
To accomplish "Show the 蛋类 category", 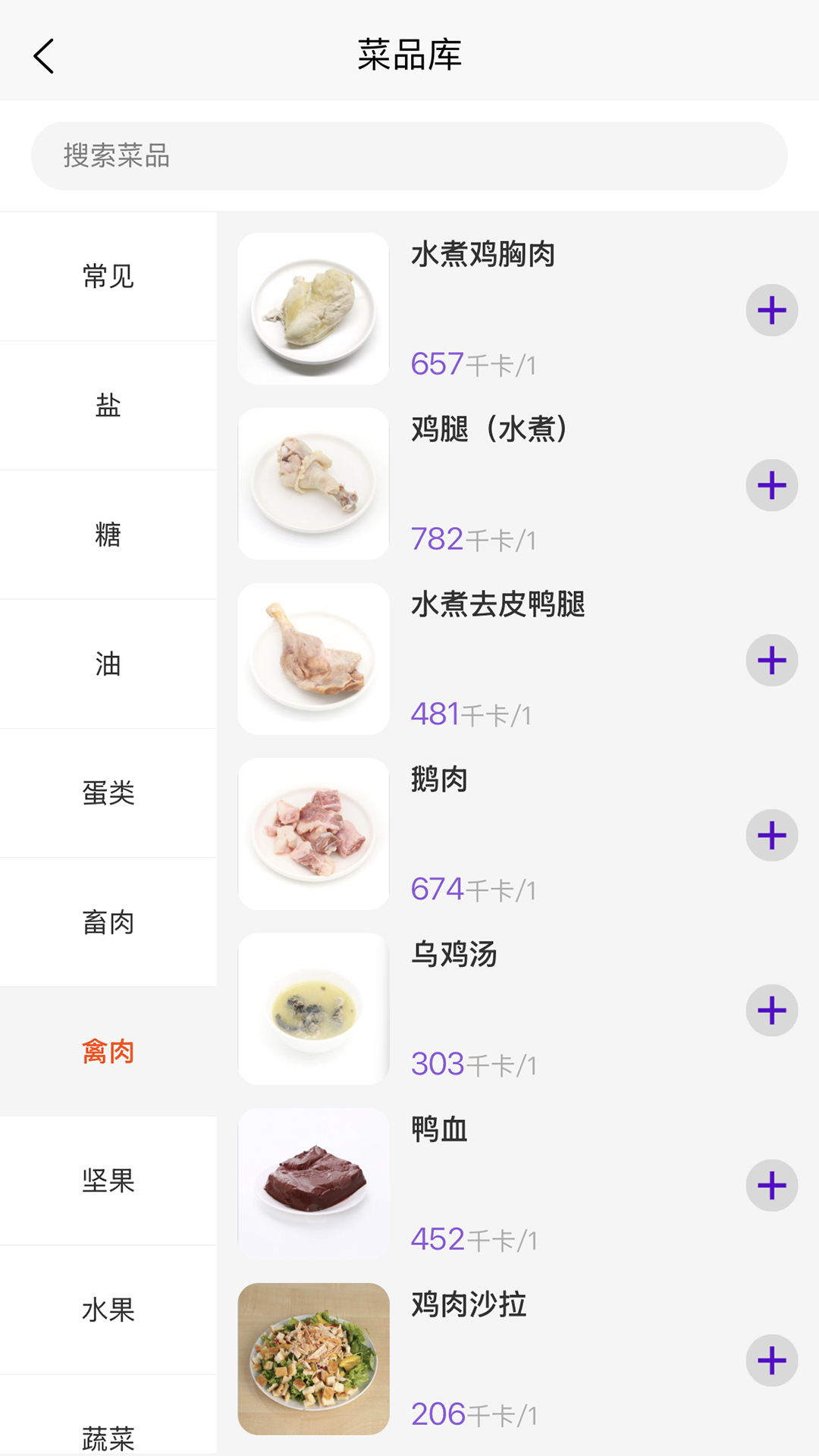I will coord(108,793).
